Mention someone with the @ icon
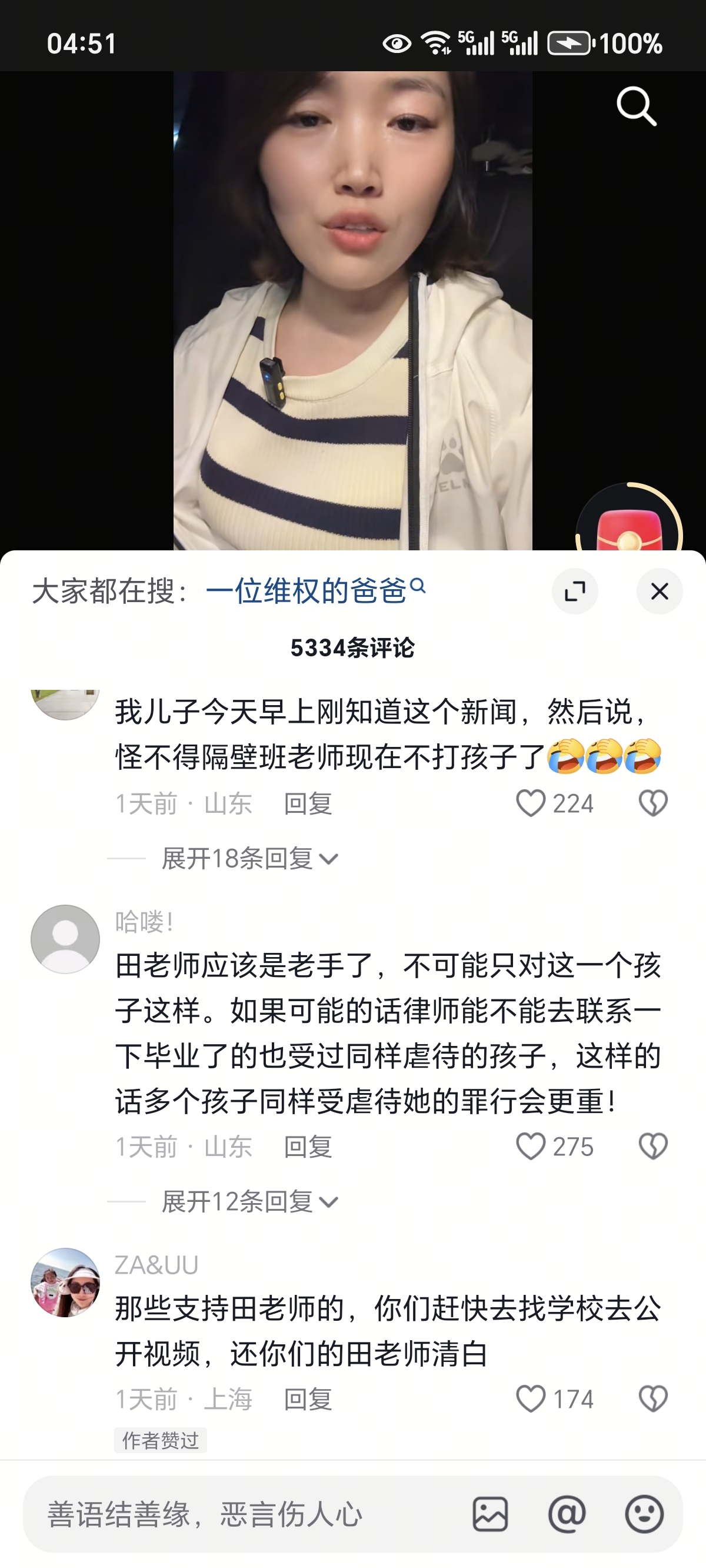The image size is (706, 1568). [567, 1514]
